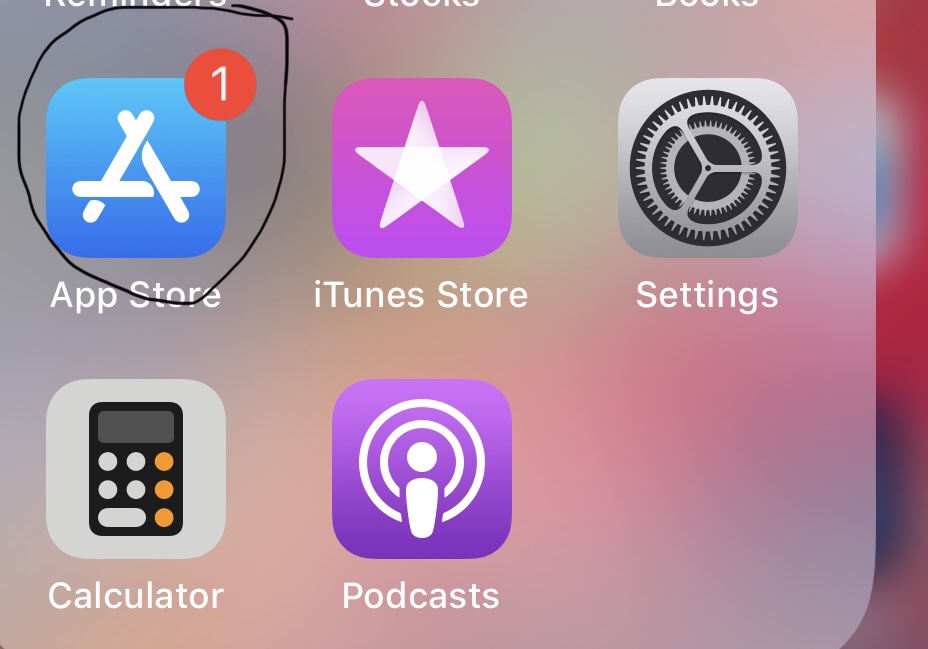Open the Podcasts app
Screen dimensions: 928x649
tap(421, 468)
